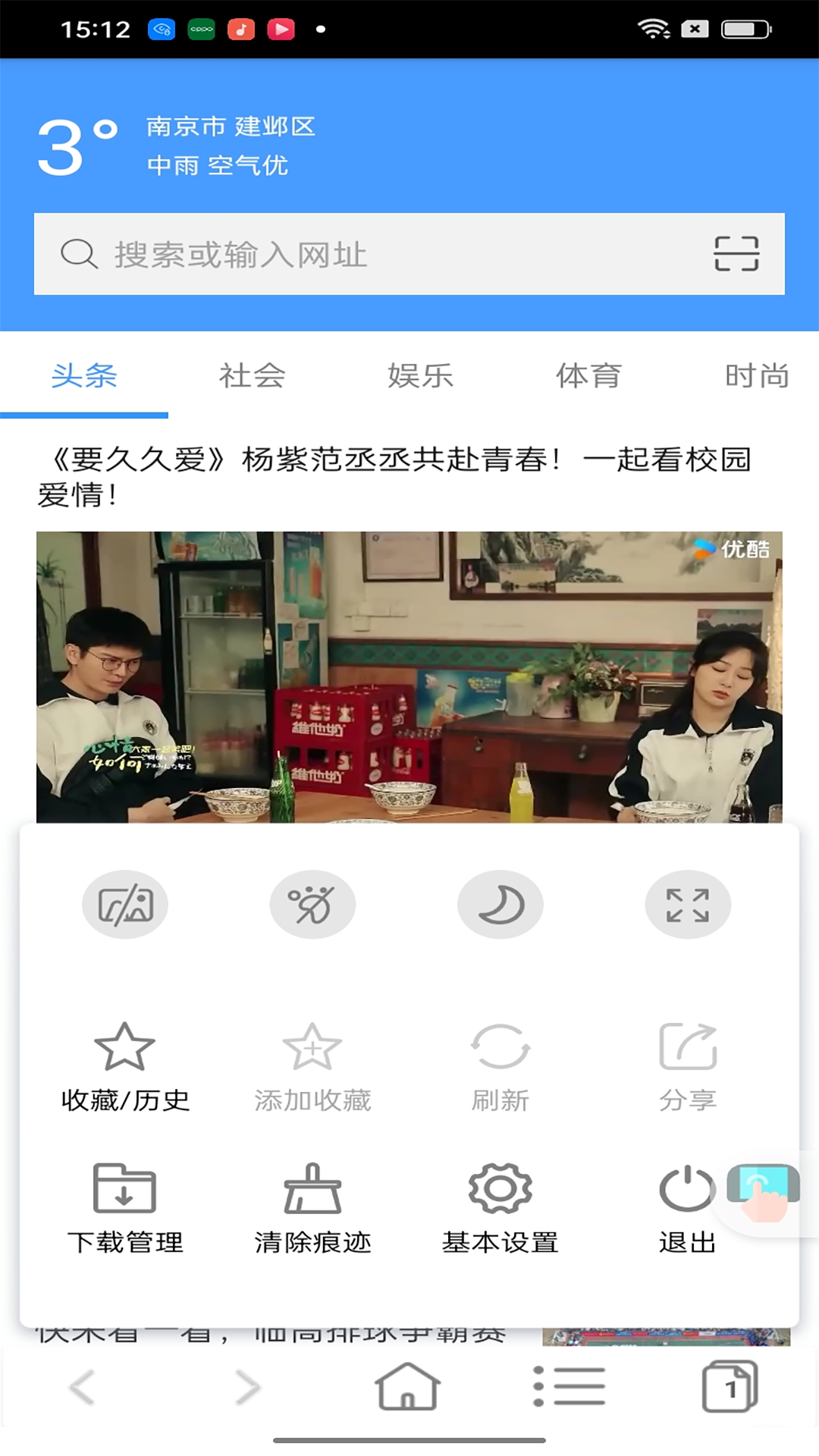This screenshot has width=819, height=1456.
Task: Open the QR code scanner
Action: tap(737, 254)
